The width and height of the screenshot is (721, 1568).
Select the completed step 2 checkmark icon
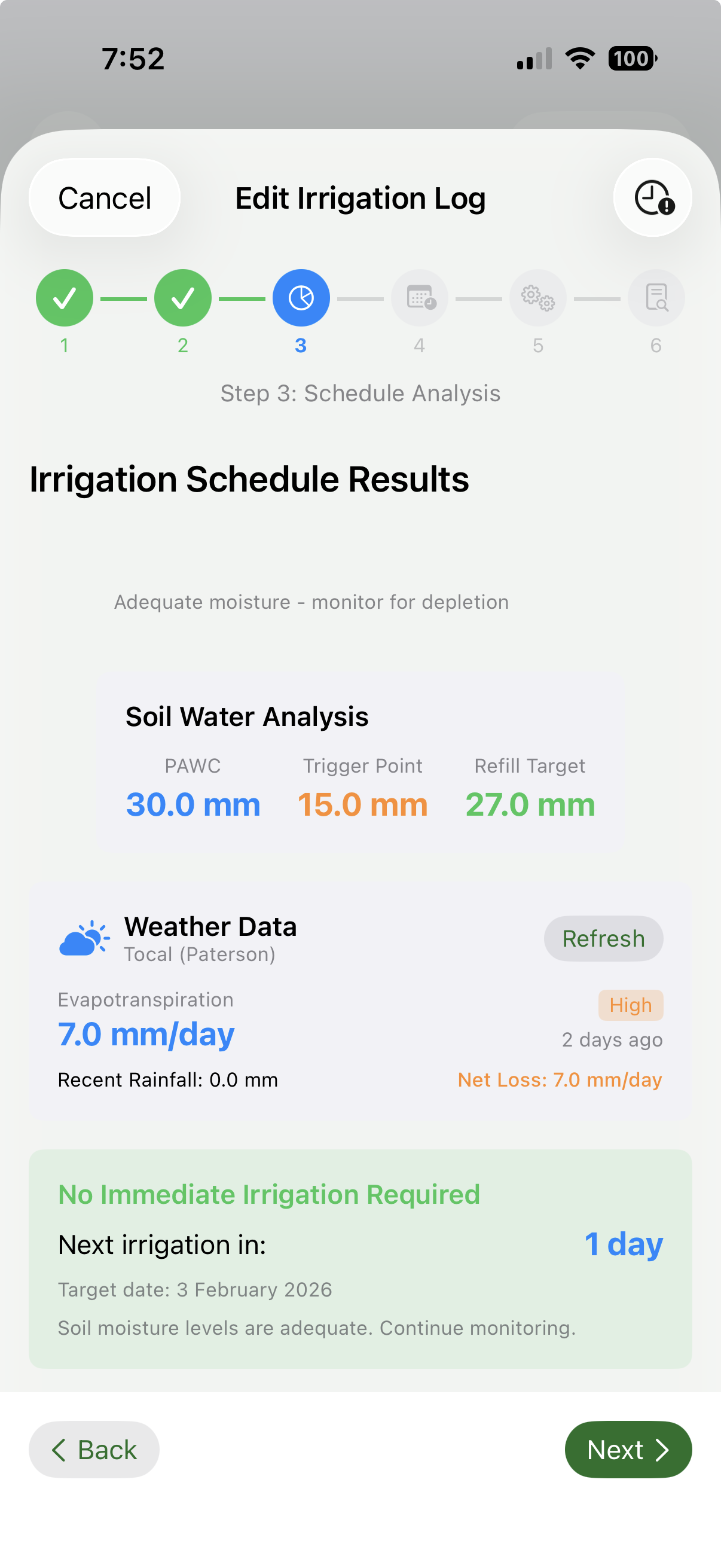[x=182, y=298]
